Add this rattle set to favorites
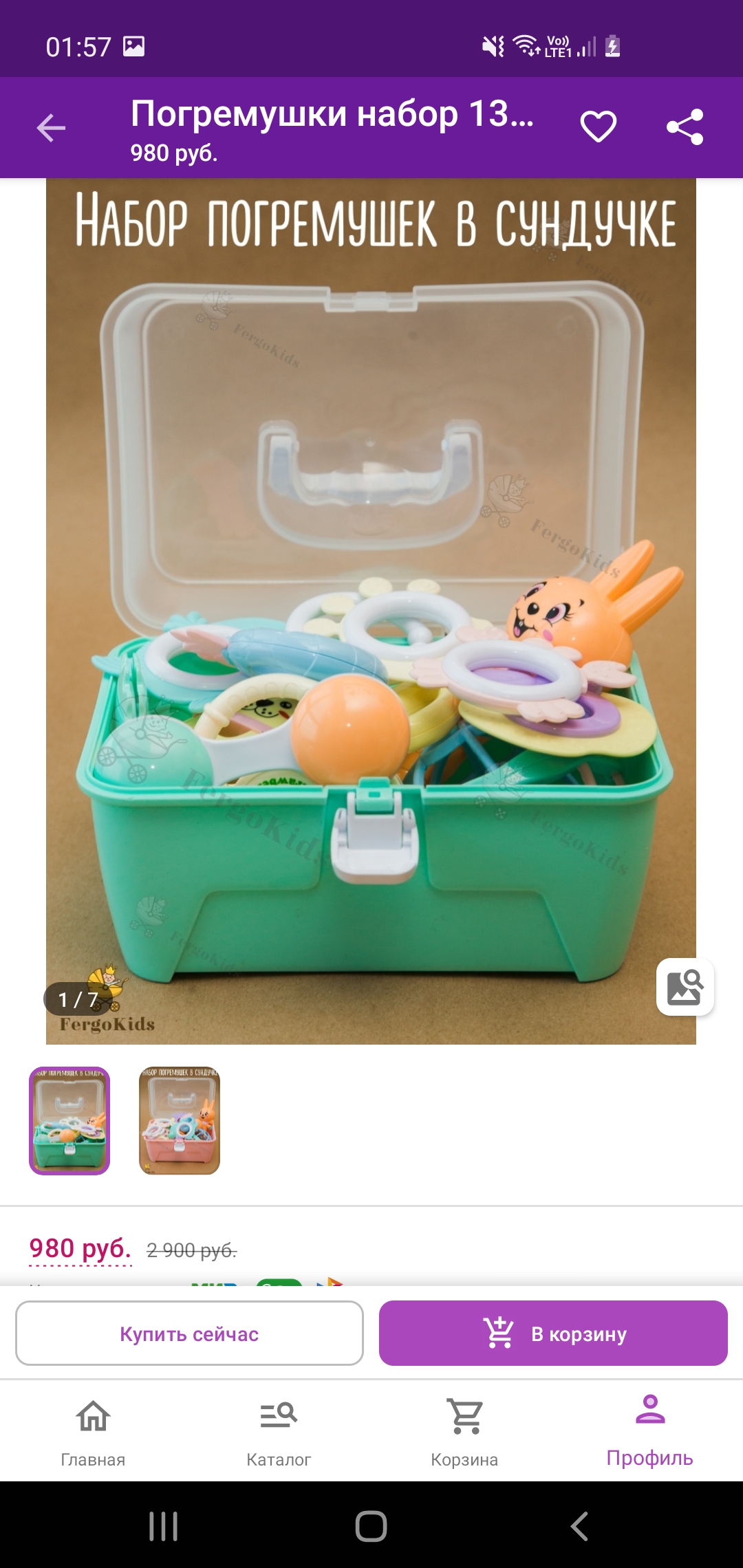Image resolution: width=743 pixels, height=1568 pixels. tap(598, 127)
